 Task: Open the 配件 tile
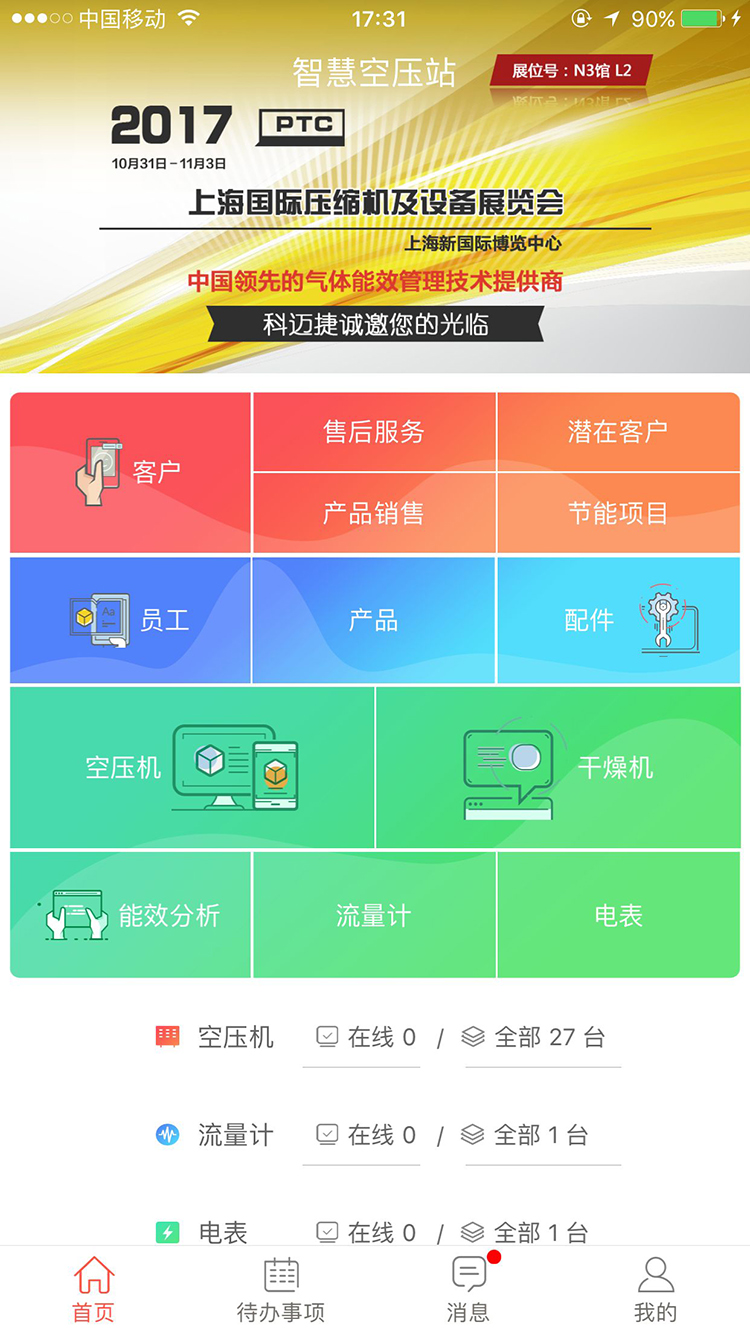618,620
